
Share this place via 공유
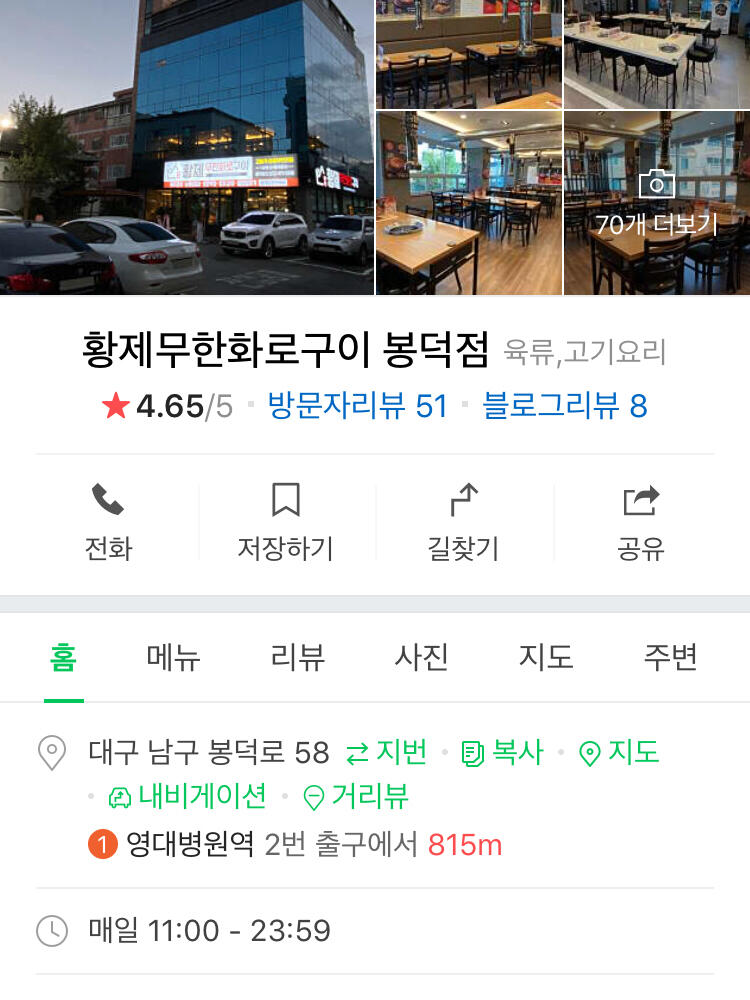coord(641,522)
